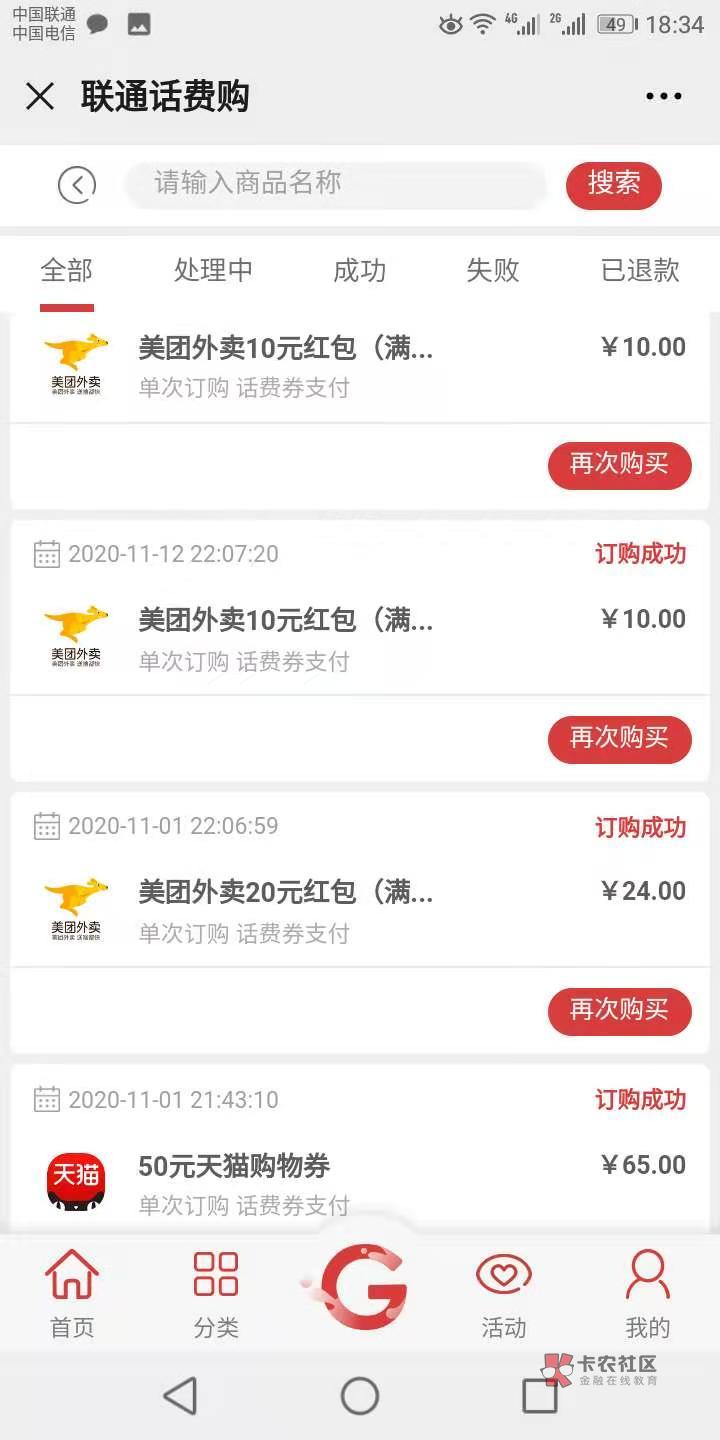Open the 50元天猫购物券 order
Image resolution: width=720 pixels, height=1440 pixels.
pos(300,1167)
